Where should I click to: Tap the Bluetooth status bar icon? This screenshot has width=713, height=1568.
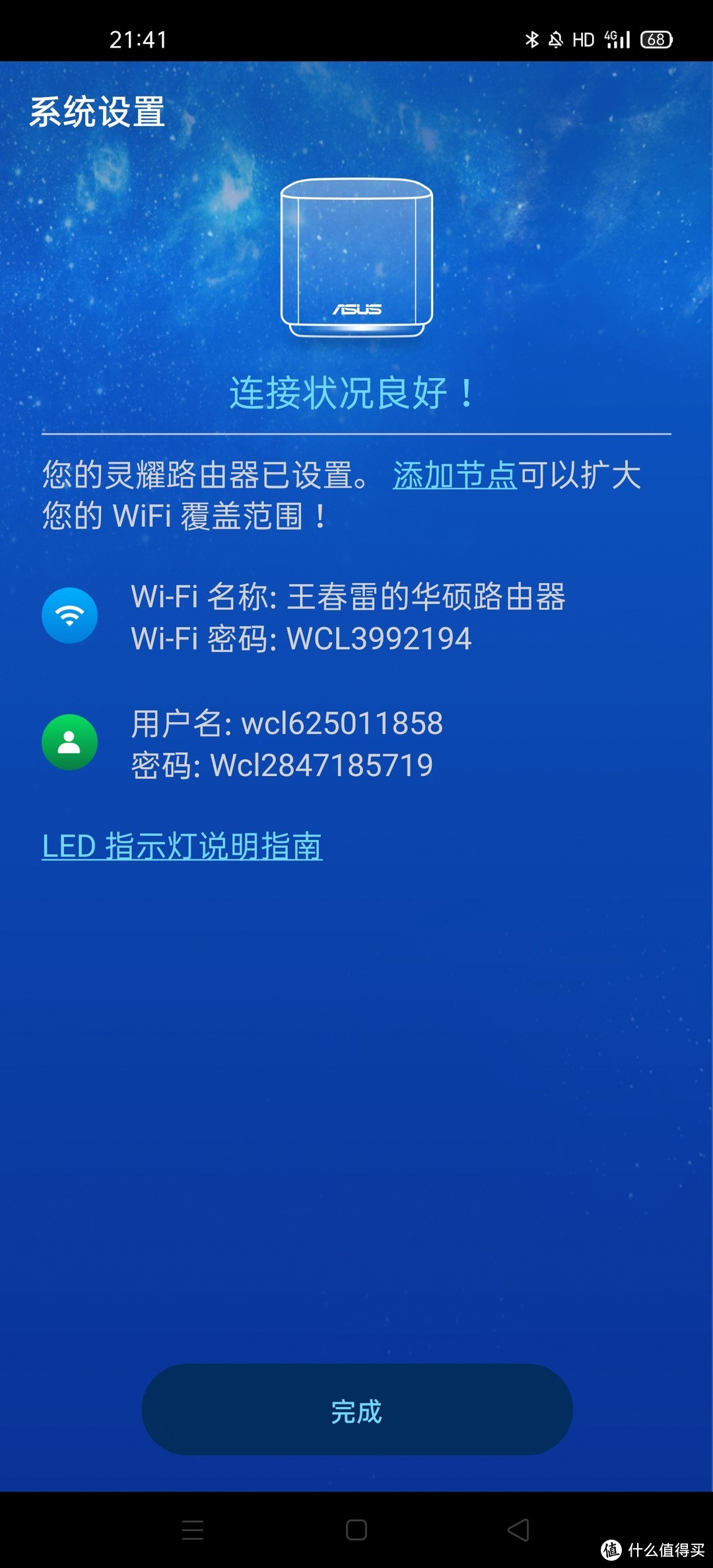tap(532, 40)
